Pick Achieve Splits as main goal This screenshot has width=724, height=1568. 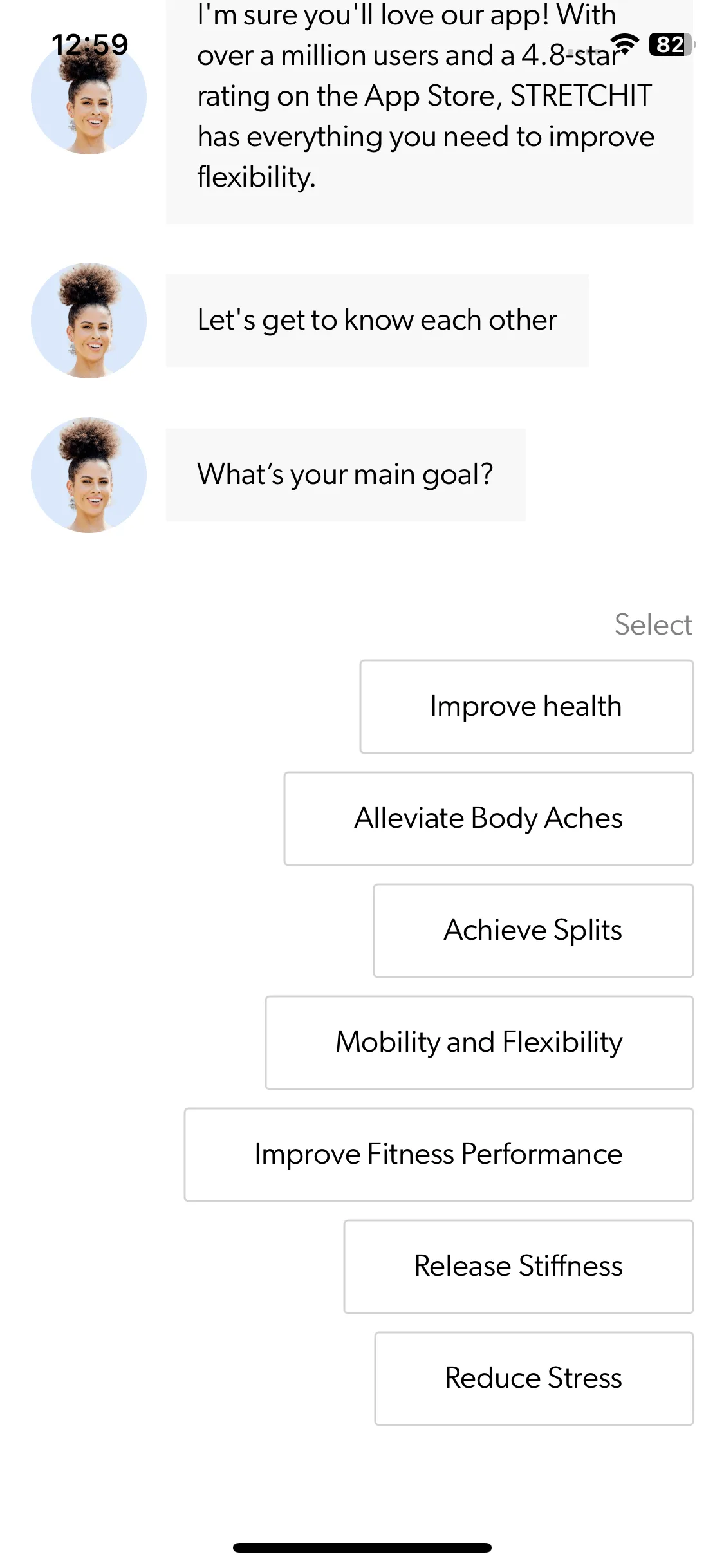tap(533, 930)
